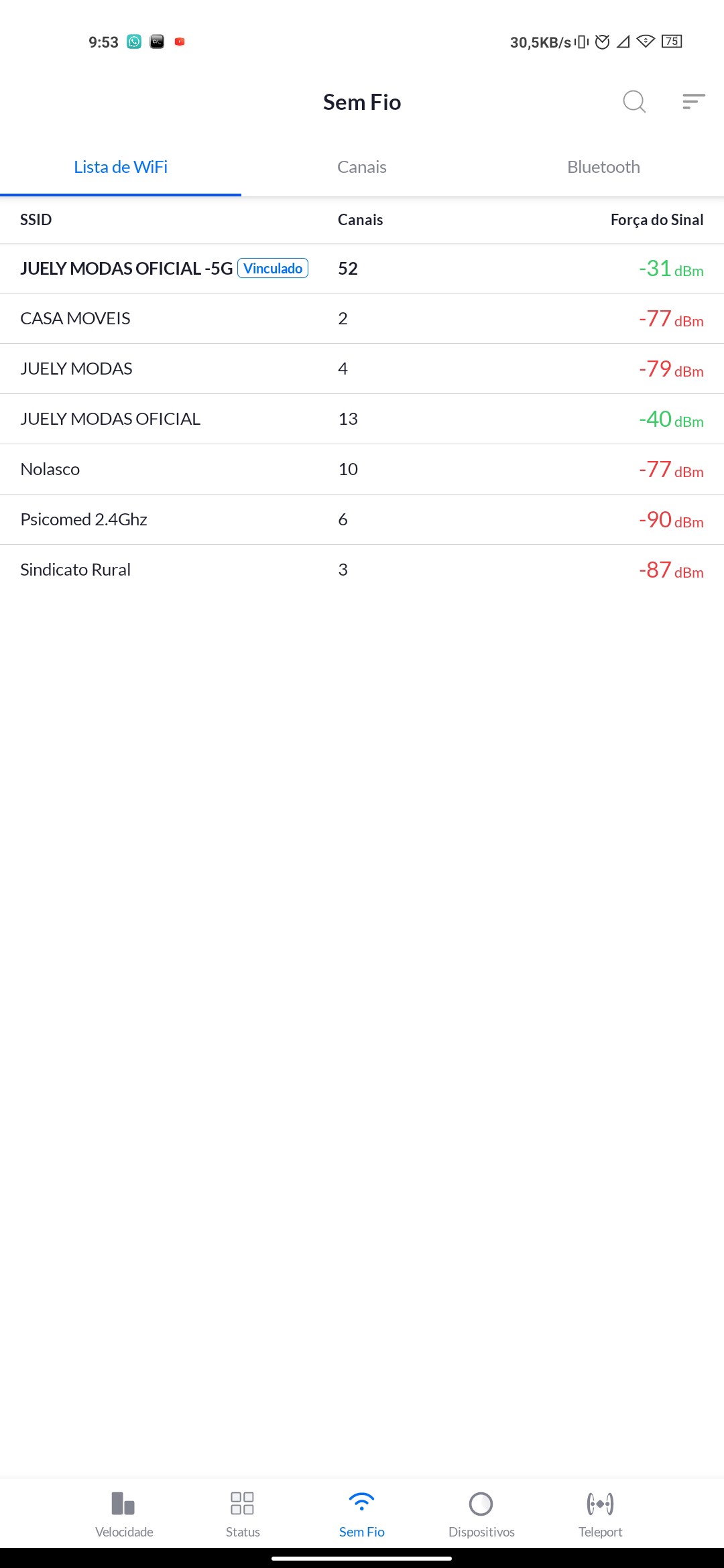Switch to the Dispositivos tab
724x1568 pixels.
[x=481, y=1513]
